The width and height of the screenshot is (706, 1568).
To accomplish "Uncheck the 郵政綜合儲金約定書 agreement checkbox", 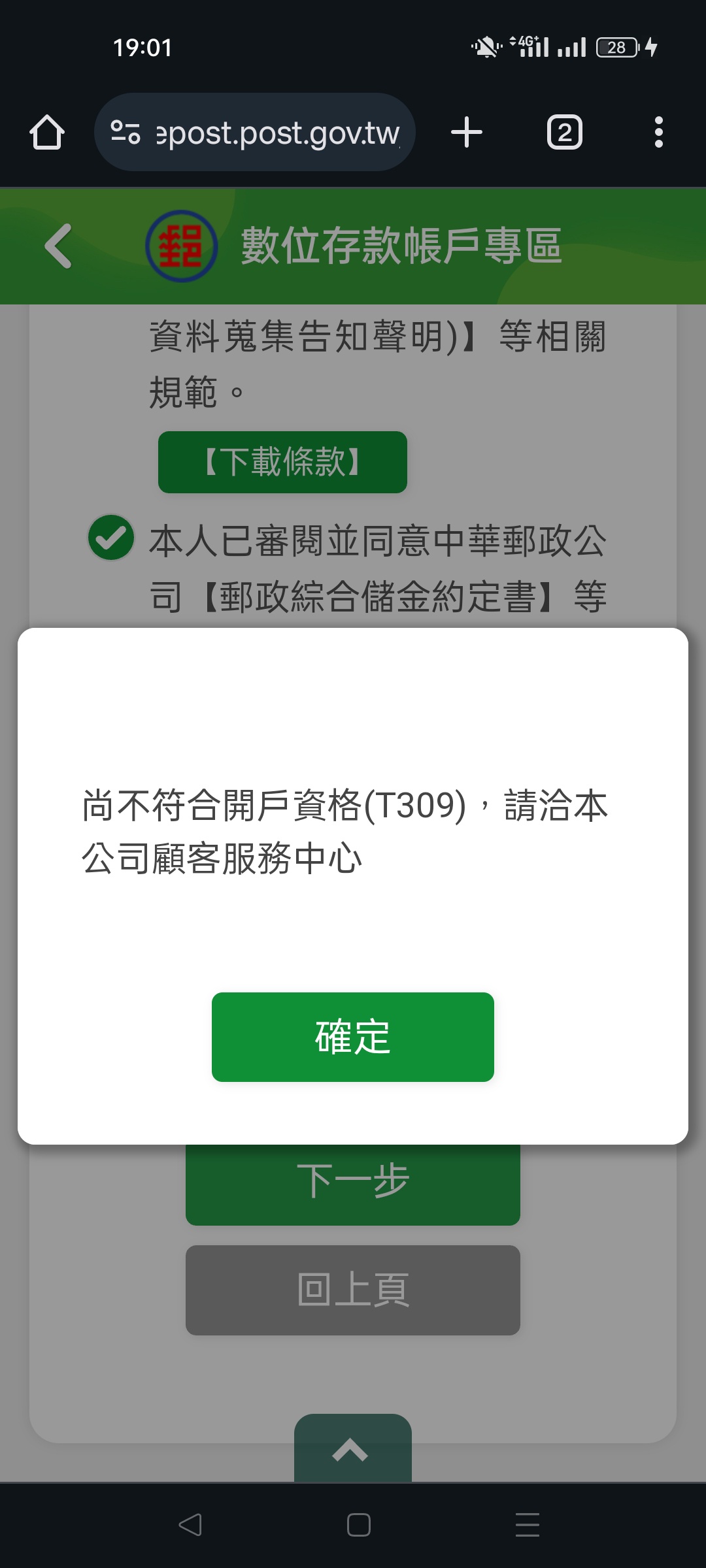I will 111,538.
